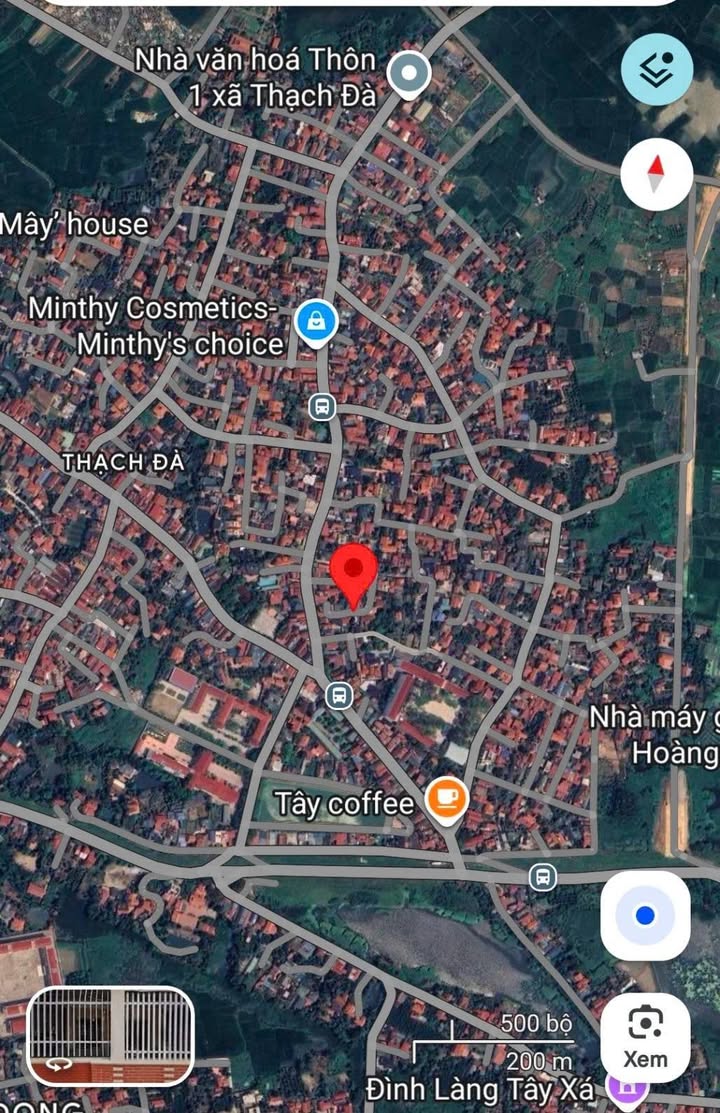Select the red dropped pin marker
The image size is (720, 1113).
[353, 574]
